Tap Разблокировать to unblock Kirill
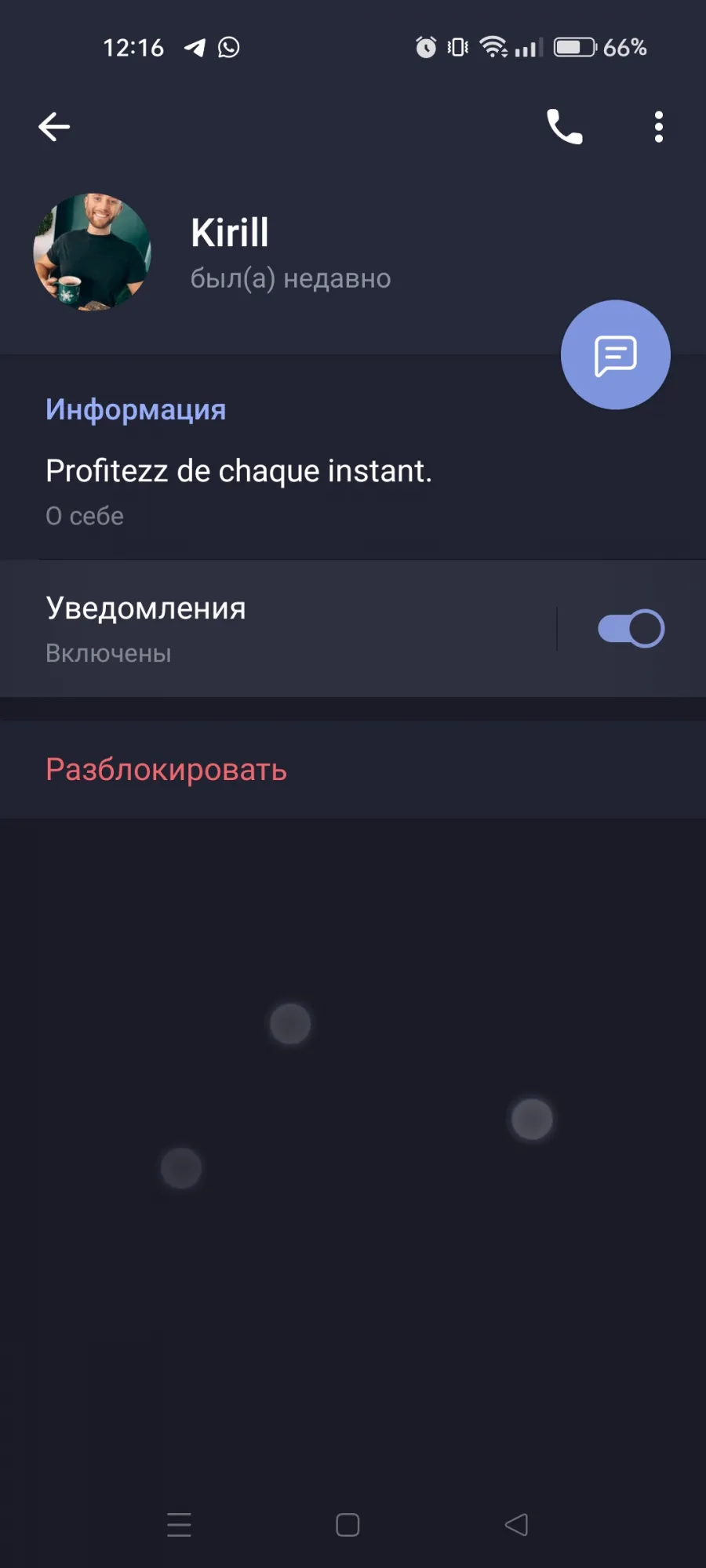706x1568 pixels. [x=166, y=769]
